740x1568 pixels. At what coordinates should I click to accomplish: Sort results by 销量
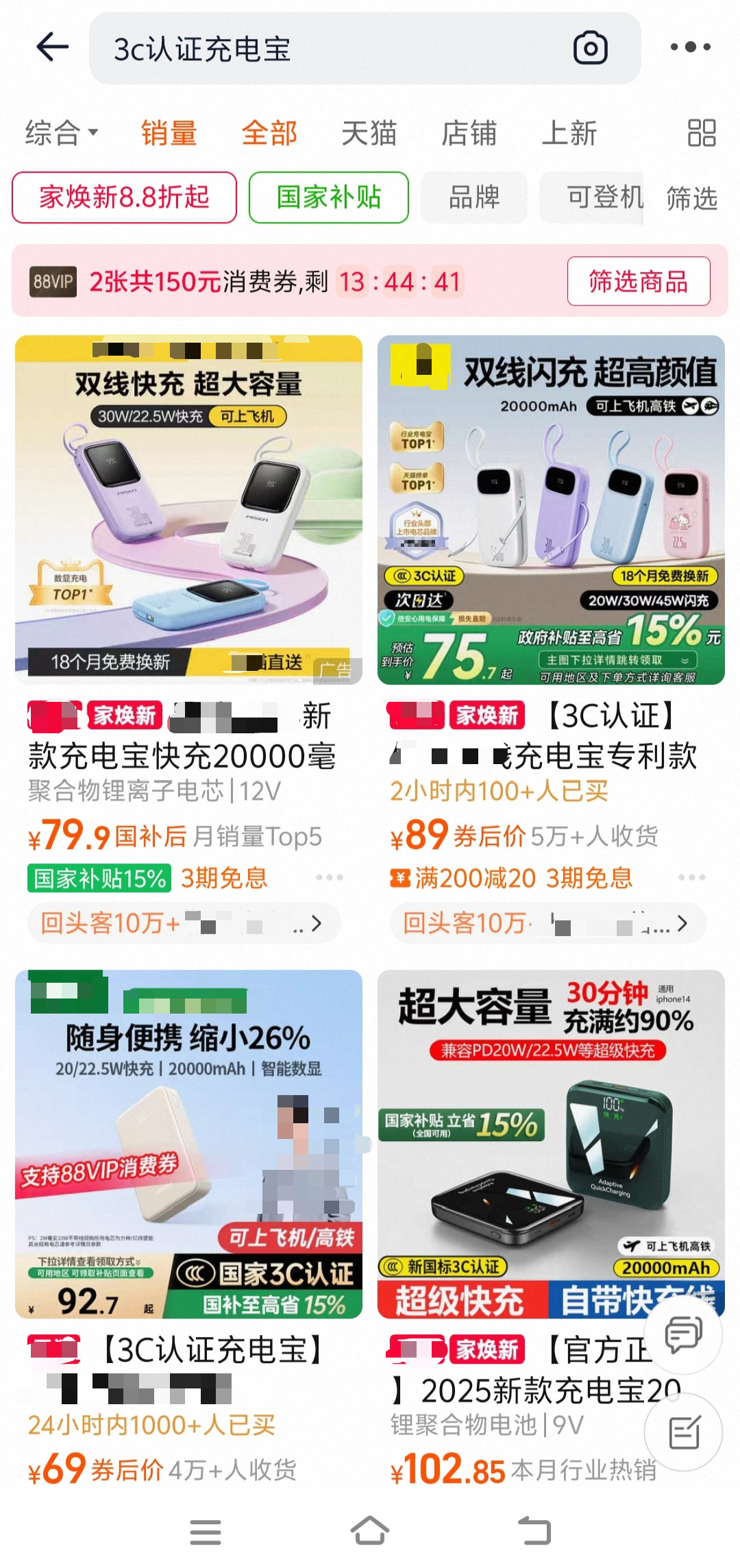[x=169, y=133]
